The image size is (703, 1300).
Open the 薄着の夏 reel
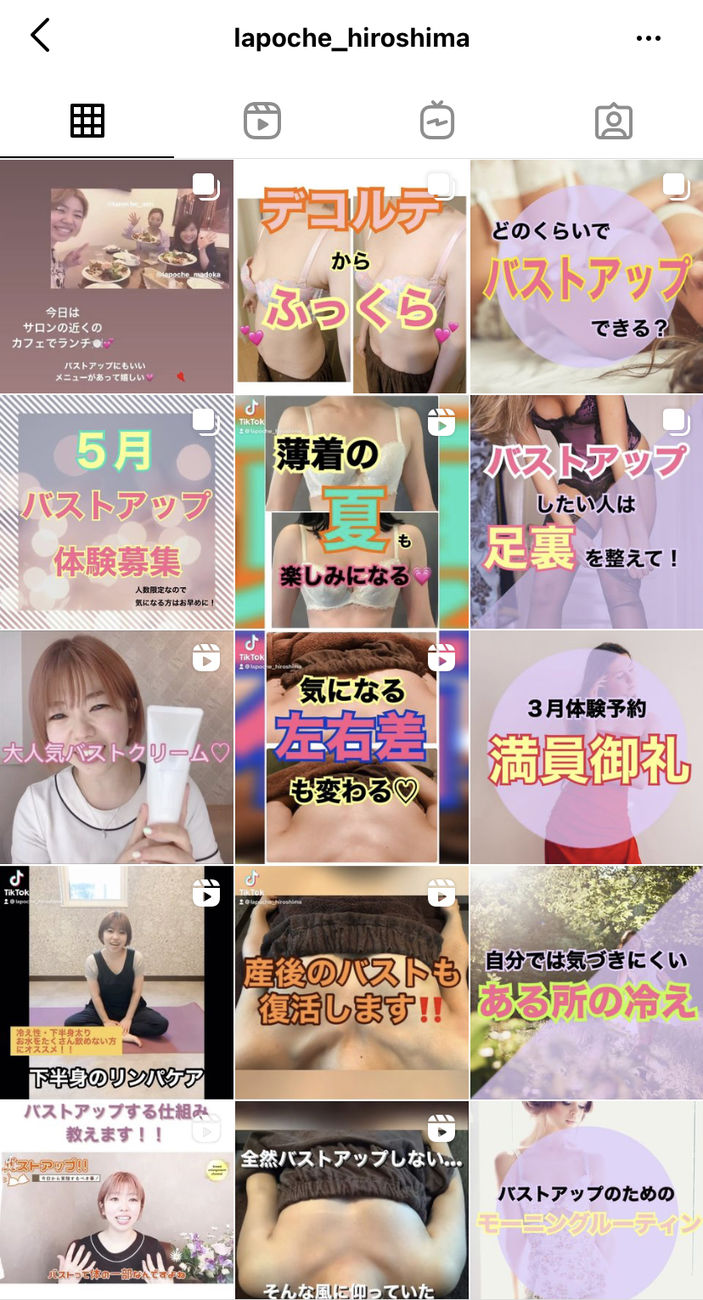click(351, 512)
